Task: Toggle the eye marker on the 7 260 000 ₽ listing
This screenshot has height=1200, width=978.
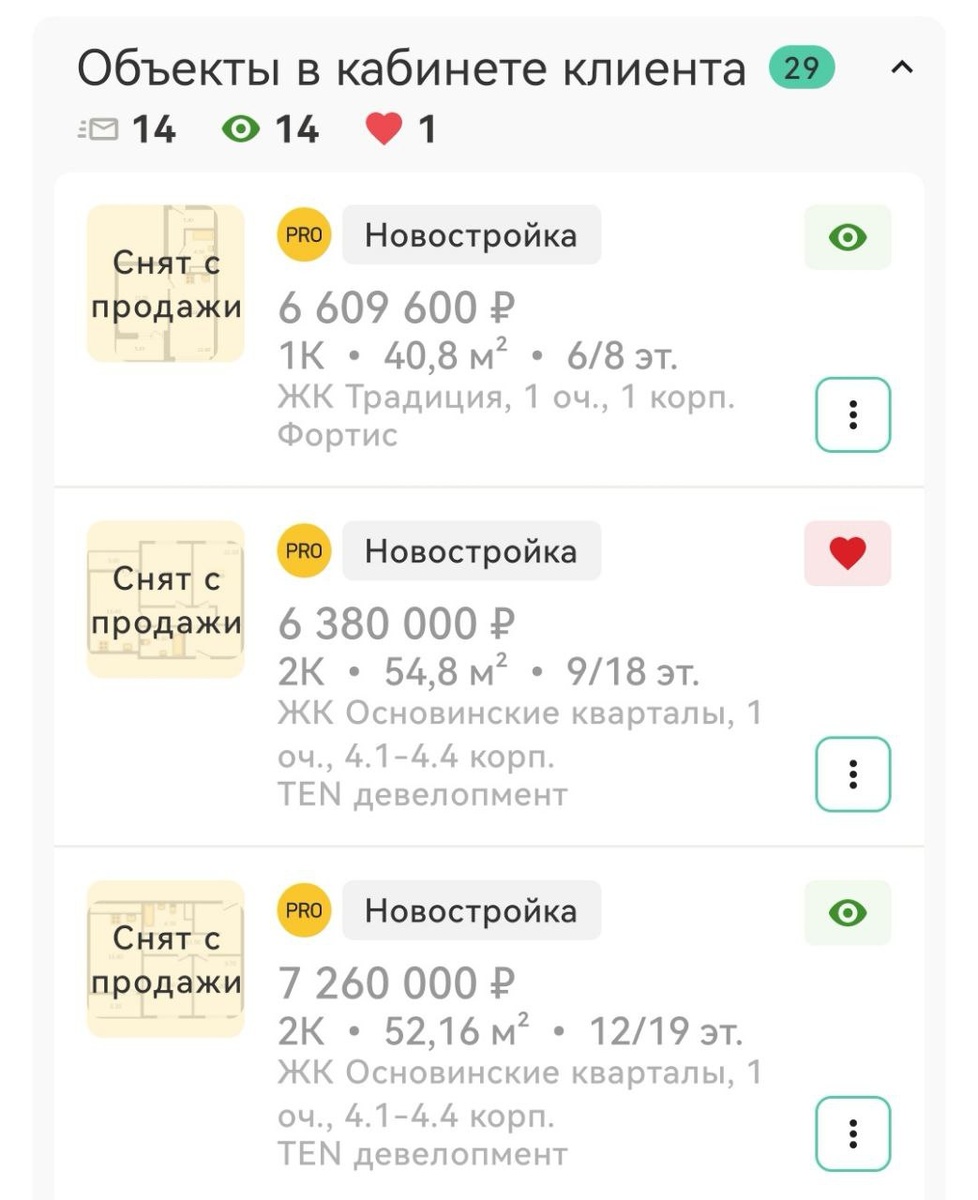Action: pyautogui.click(x=847, y=911)
